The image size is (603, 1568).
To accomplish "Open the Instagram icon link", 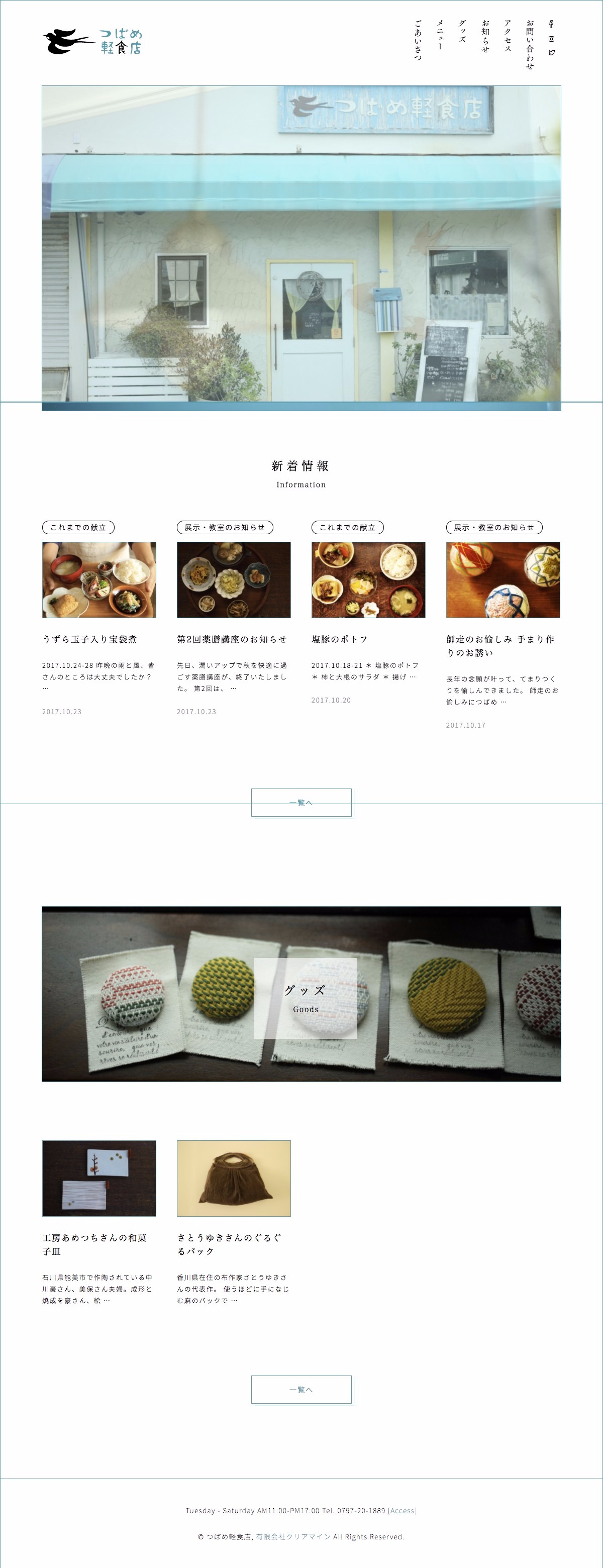I will coord(551,39).
